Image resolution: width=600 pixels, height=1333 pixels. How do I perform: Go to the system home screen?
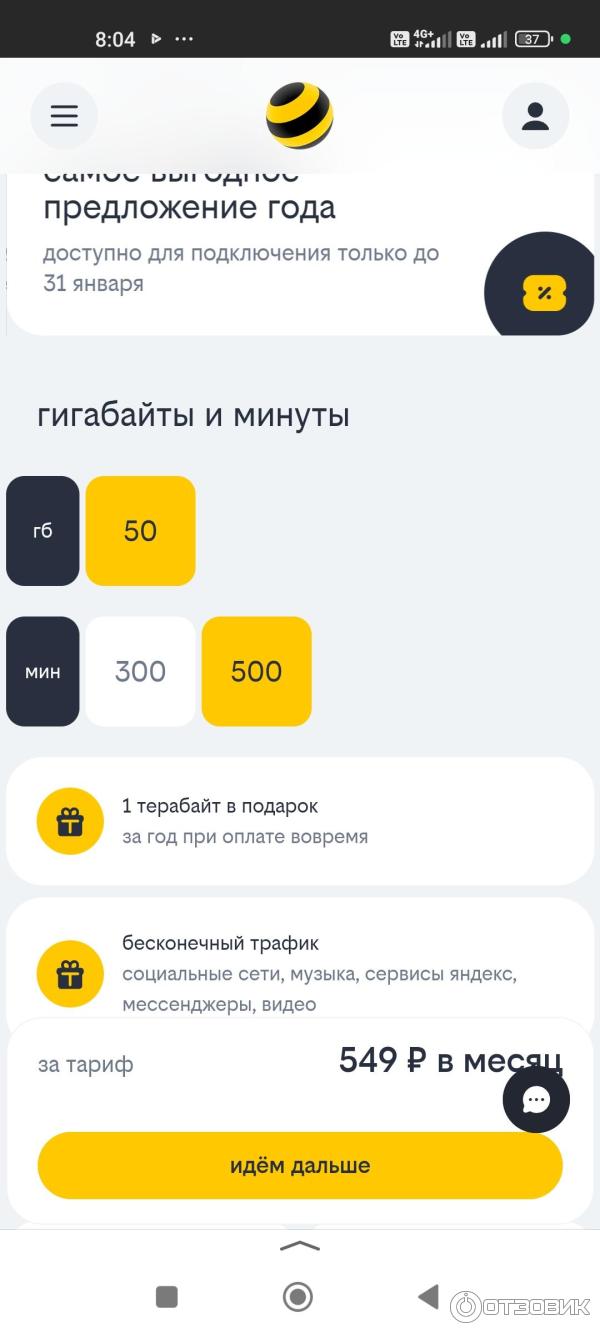[298, 1297]
